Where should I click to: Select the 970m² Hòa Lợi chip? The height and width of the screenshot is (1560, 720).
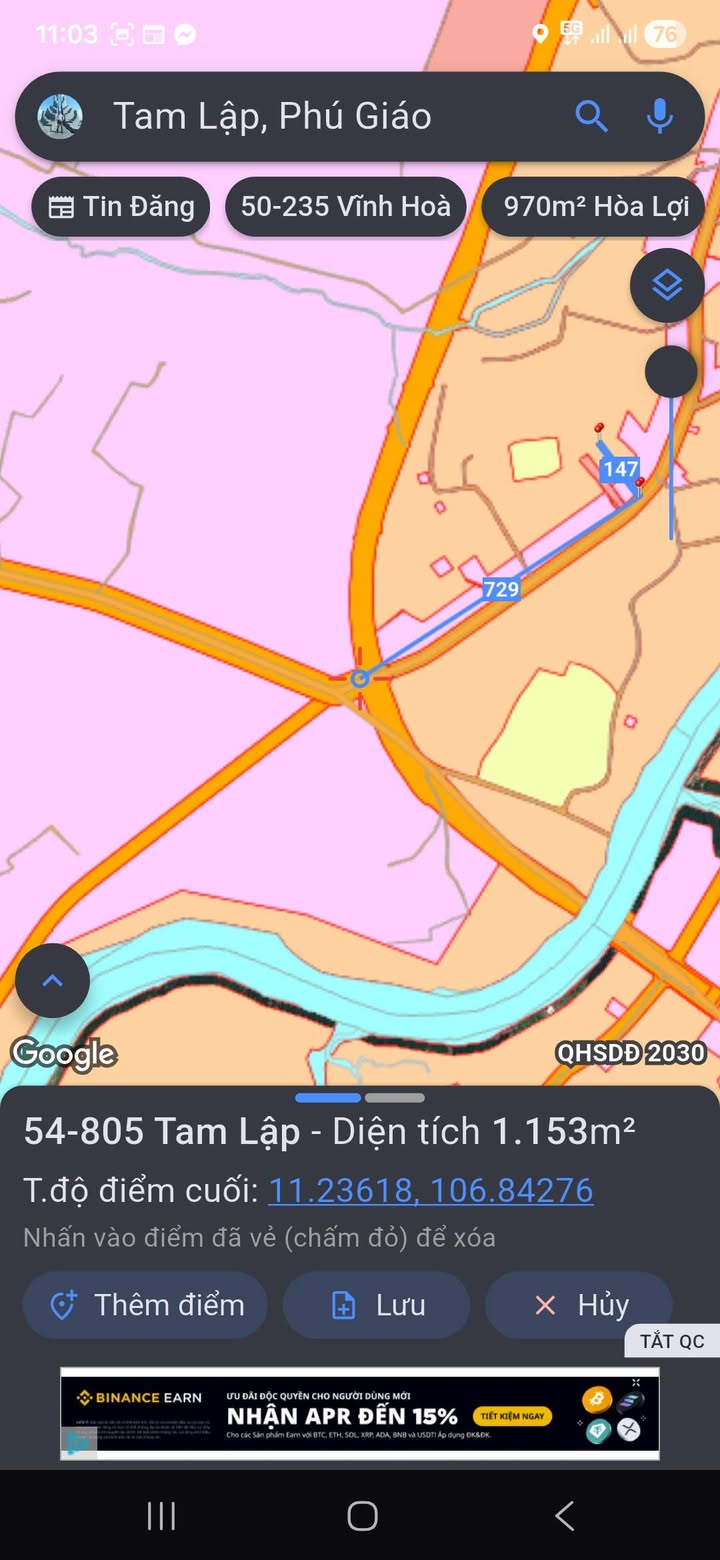[595, 207]
